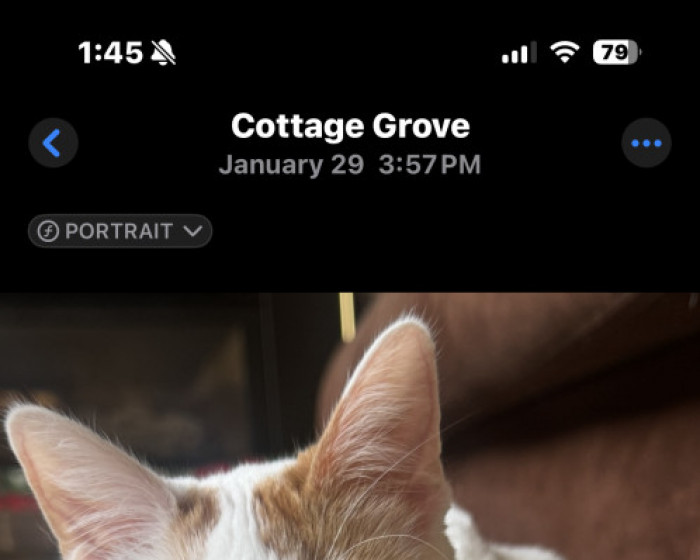Go back to the photo library
The width and height of the screenshot is (700, 560).
point(52,144)
